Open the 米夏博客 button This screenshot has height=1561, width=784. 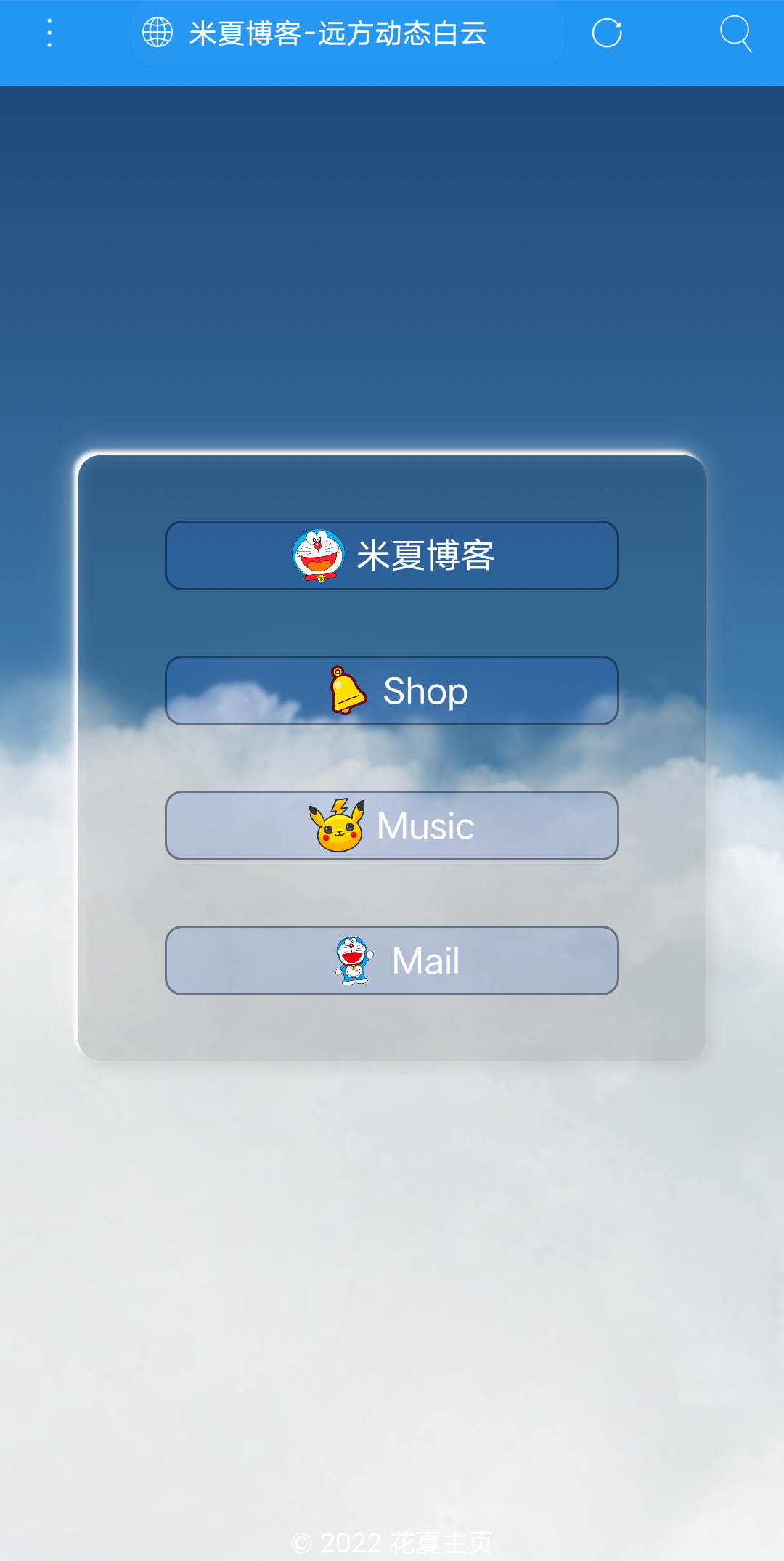pos(392,555)
